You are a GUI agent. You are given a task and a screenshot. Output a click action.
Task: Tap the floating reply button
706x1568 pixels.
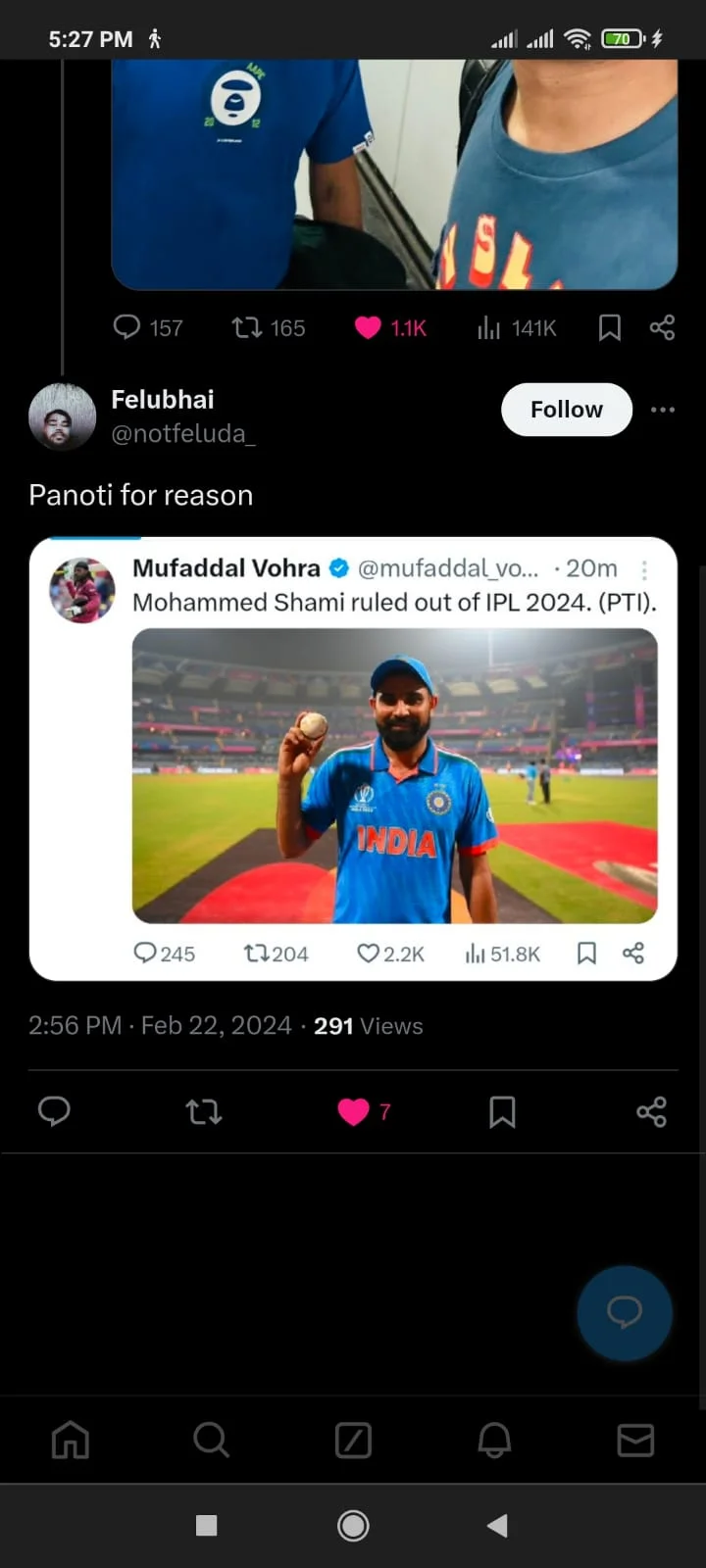(x=625, y=1312)
